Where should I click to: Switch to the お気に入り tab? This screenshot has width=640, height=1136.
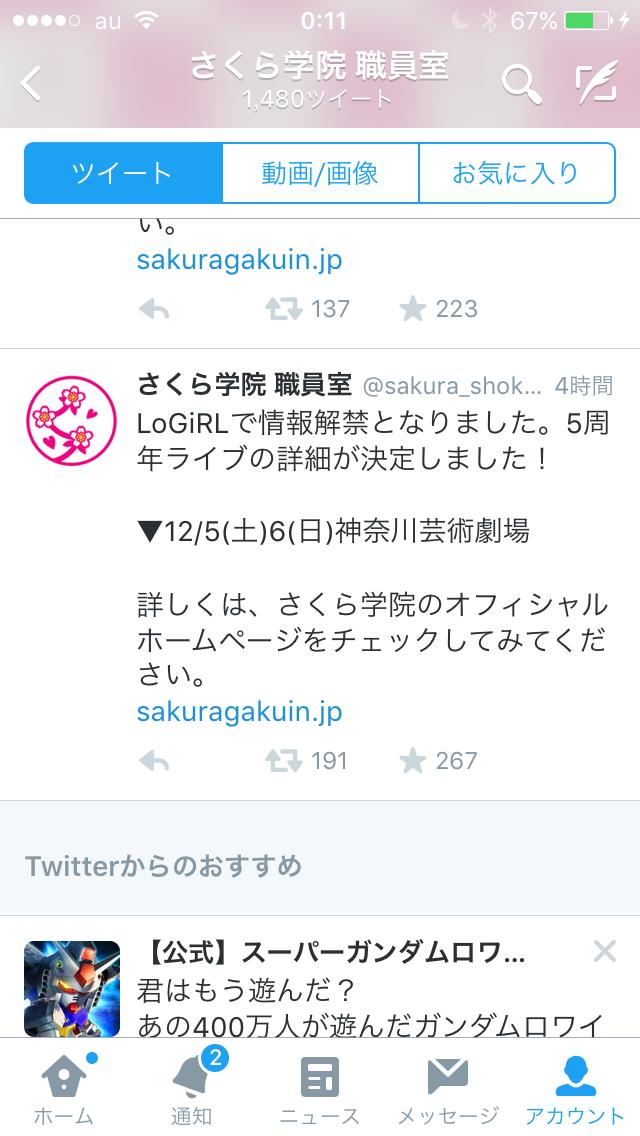(x=515, y=173)
